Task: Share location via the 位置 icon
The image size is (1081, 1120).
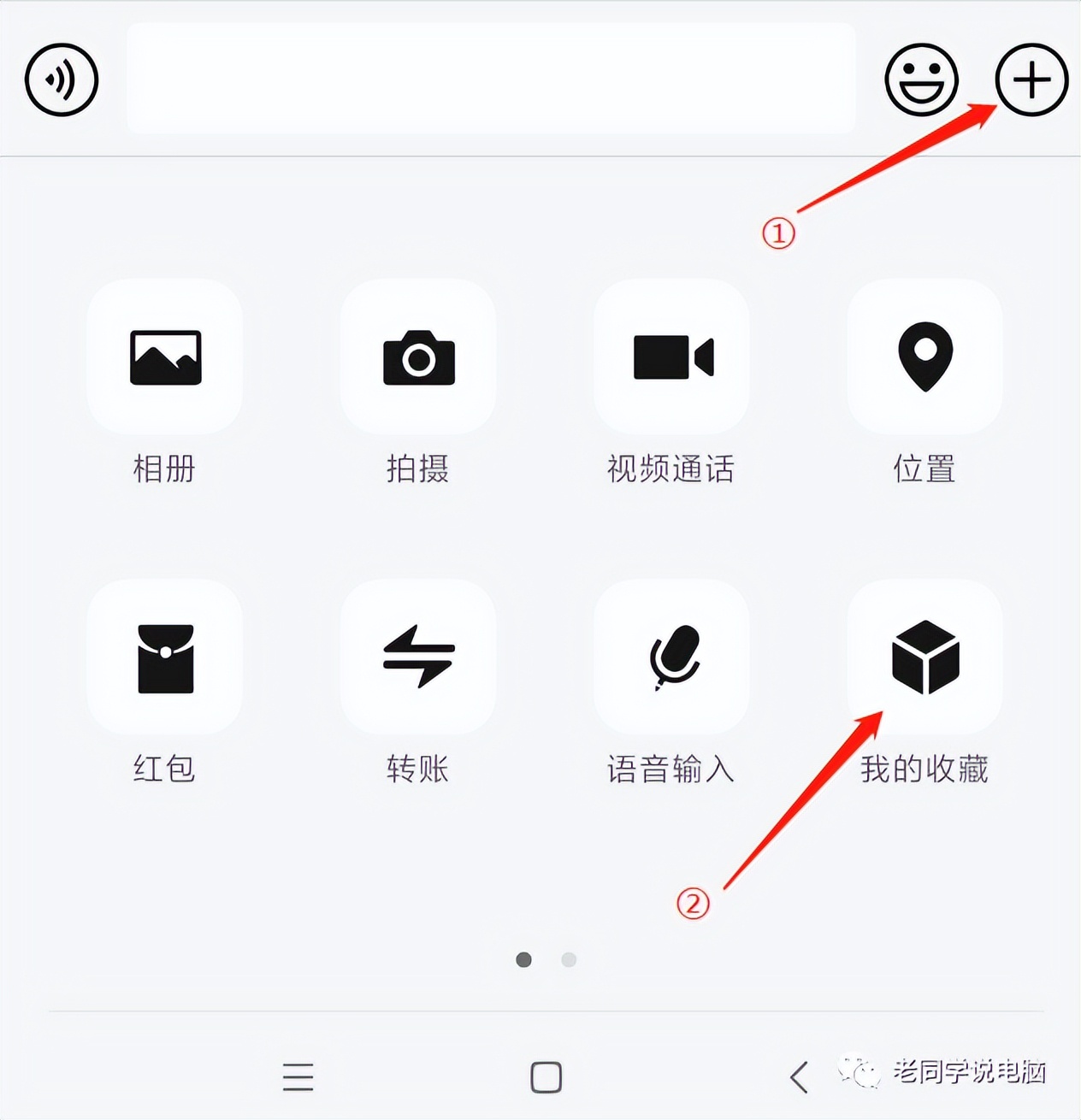Action: click(x=924, y=359)
